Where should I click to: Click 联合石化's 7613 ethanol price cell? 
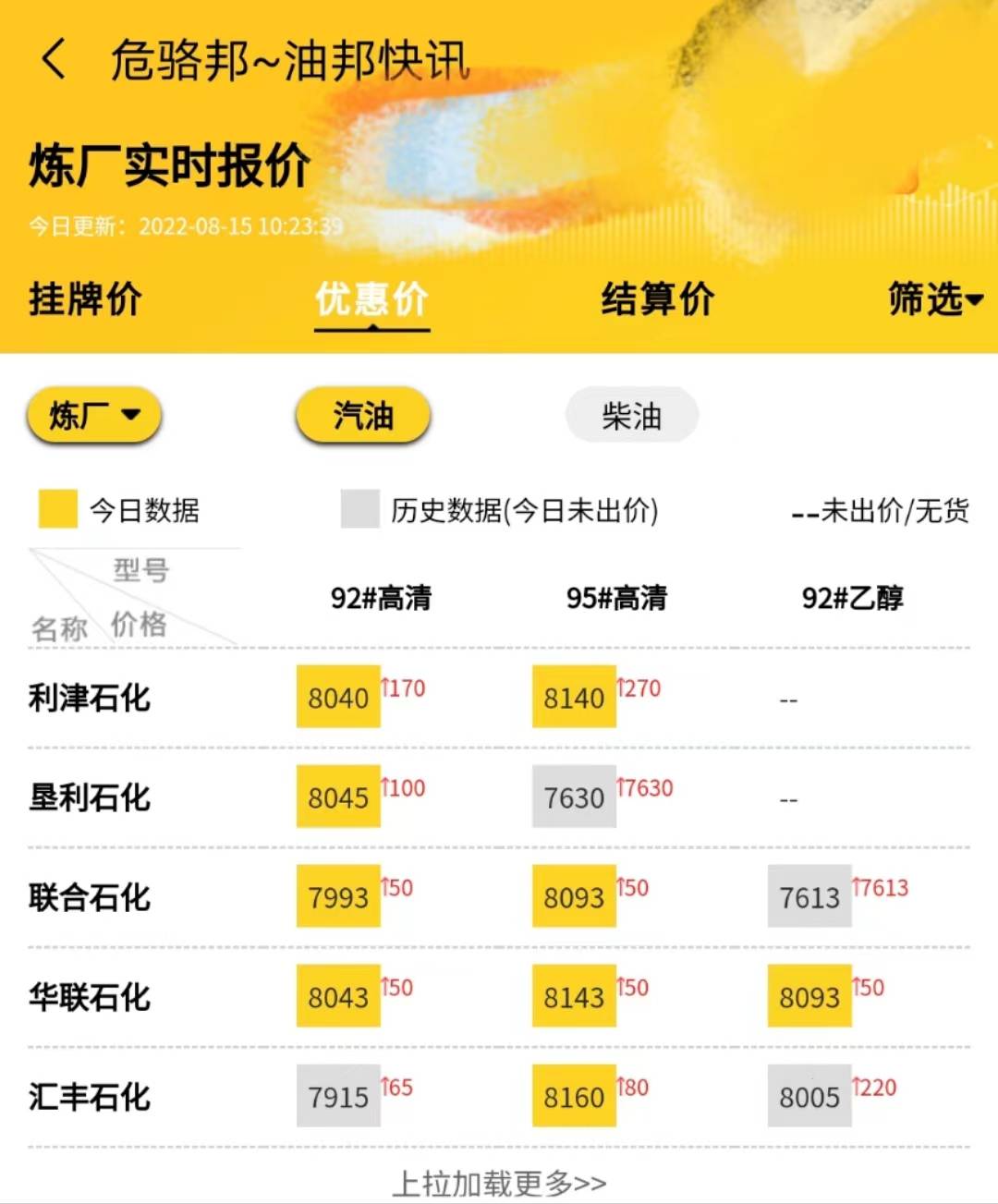[x=809, y=897]
